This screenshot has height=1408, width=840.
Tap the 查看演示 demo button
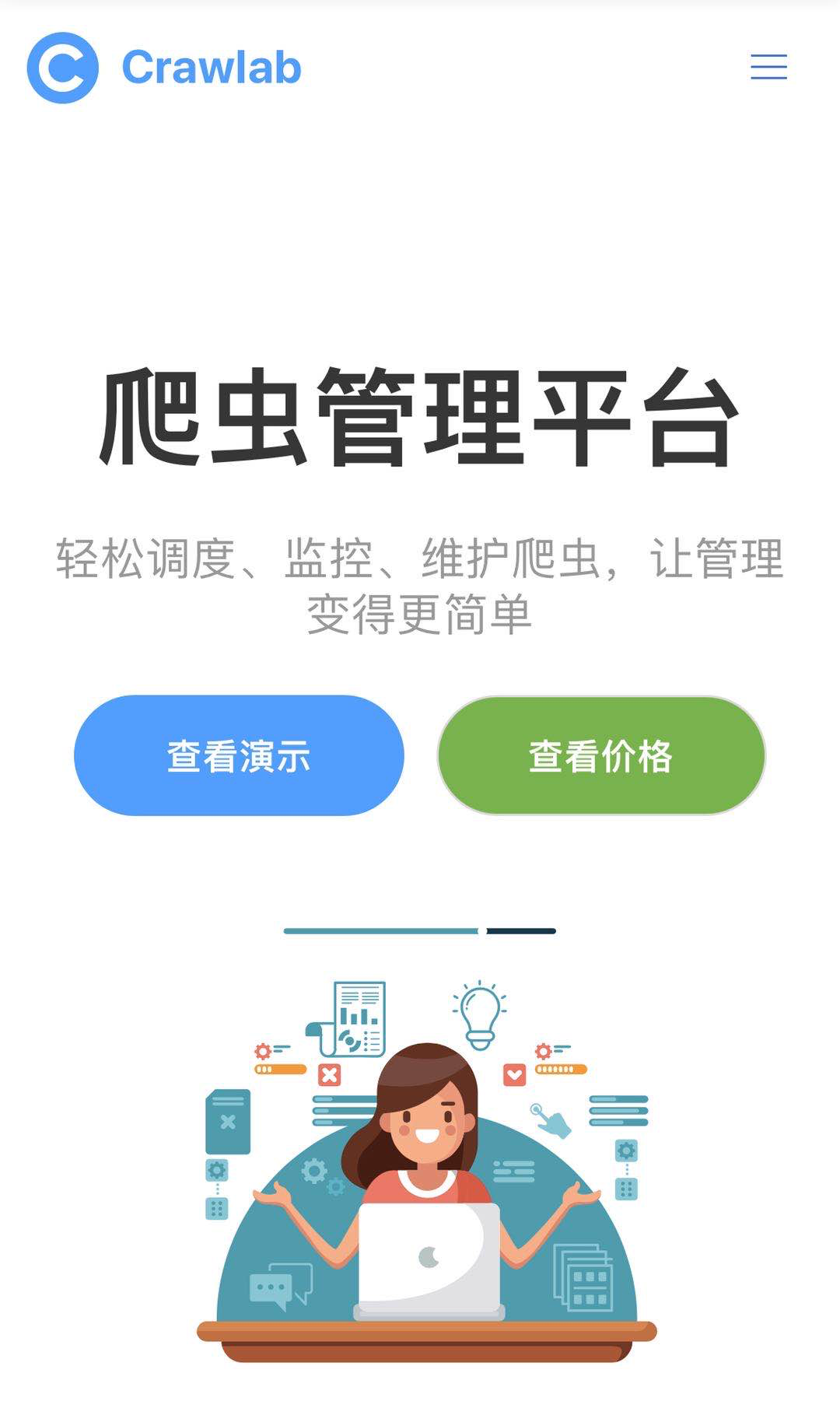239,755
